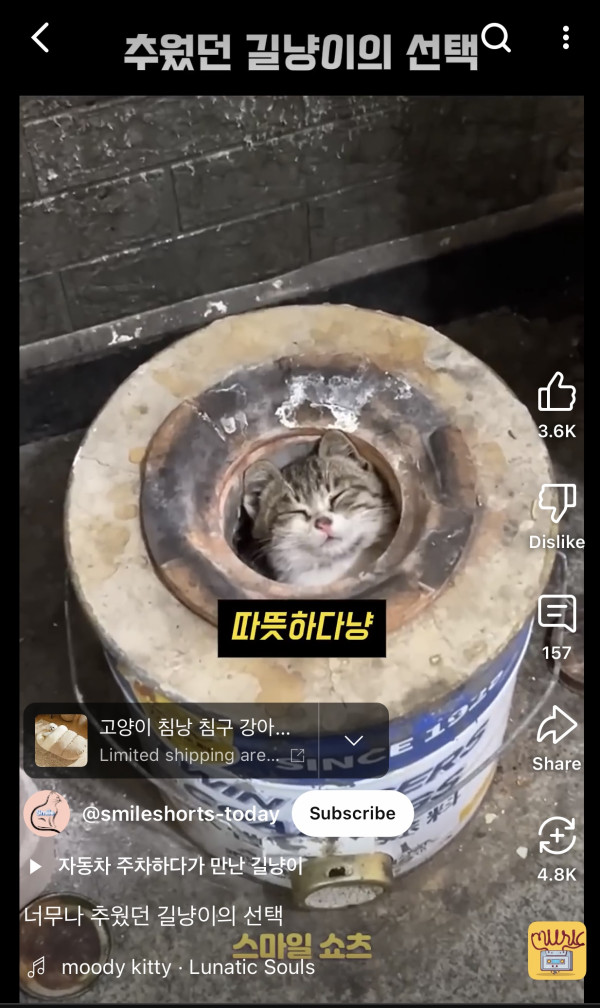
Task: Open the moody kitty sound page
Action: click(188, 967)
